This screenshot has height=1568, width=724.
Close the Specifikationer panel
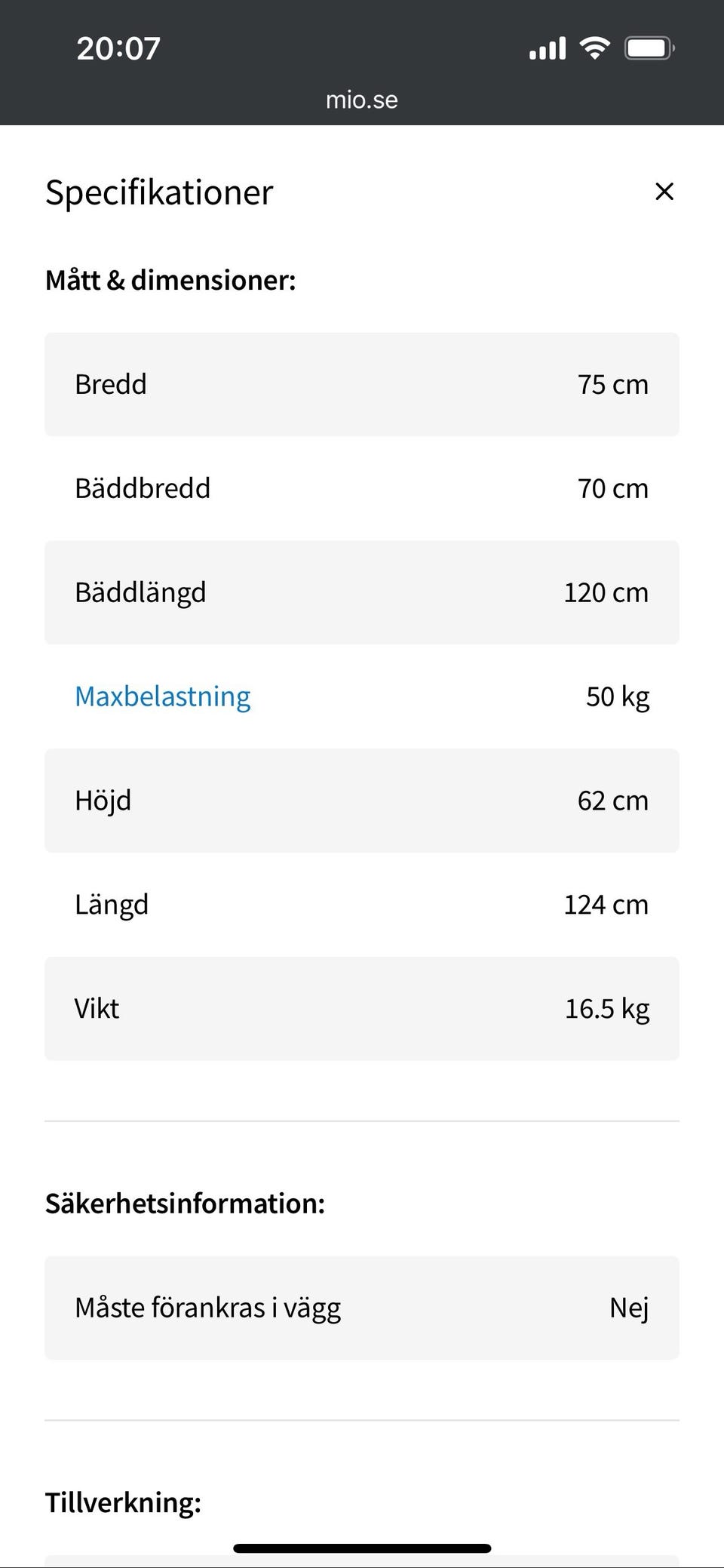click(x=664, y=192)
